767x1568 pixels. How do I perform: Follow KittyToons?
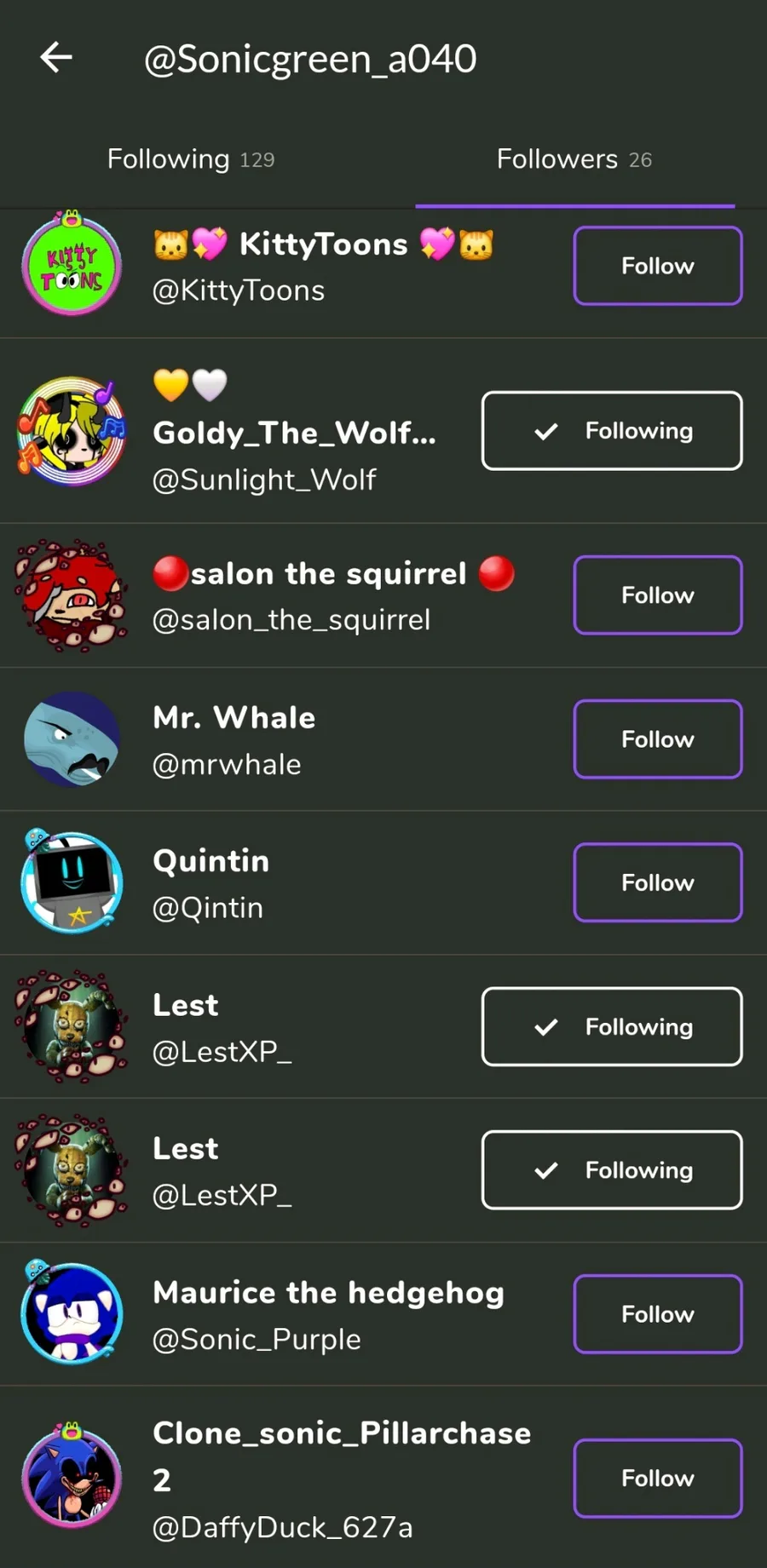[657, 266]
